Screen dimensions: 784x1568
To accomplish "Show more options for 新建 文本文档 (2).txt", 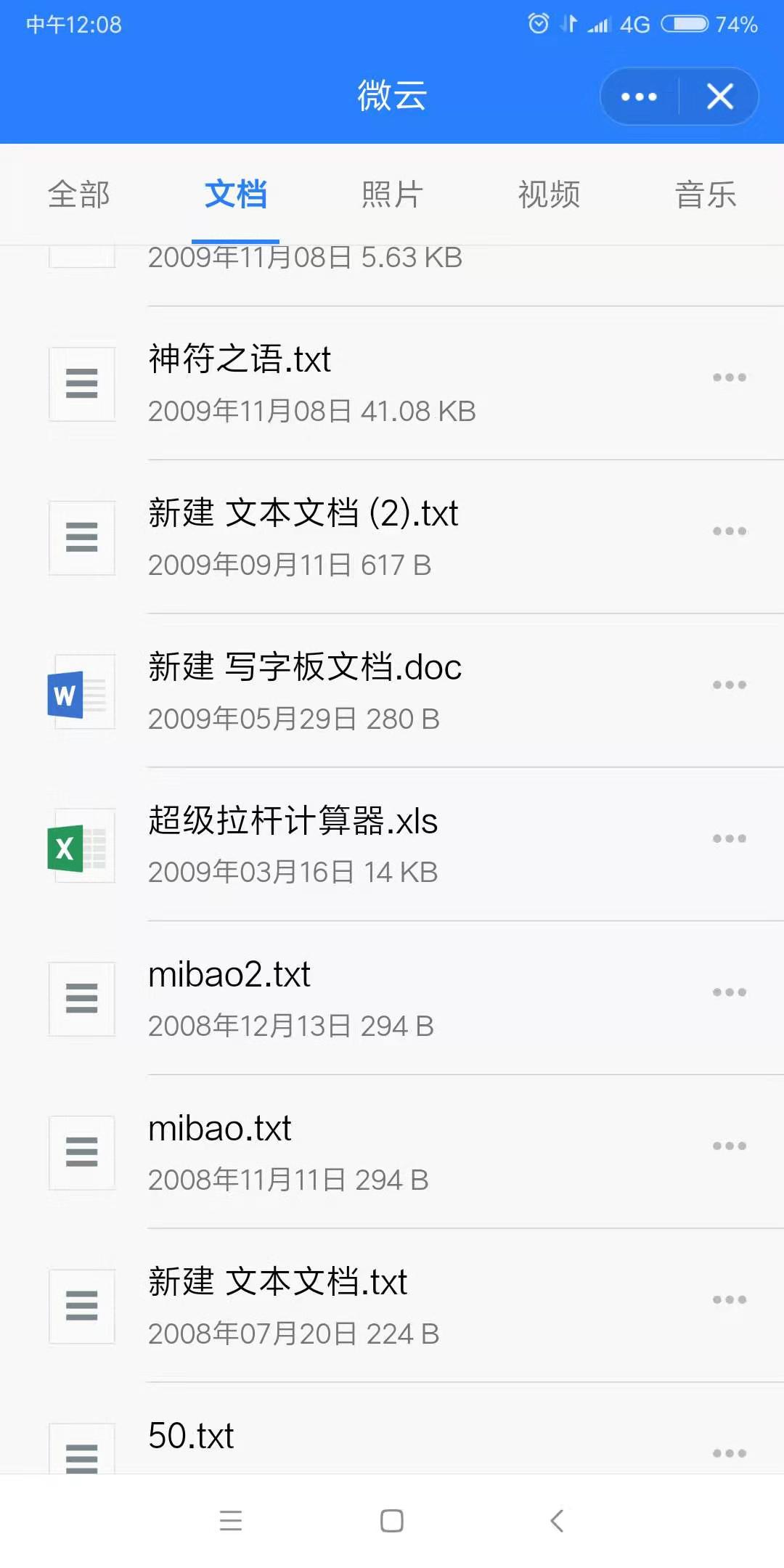I will 729,531.
